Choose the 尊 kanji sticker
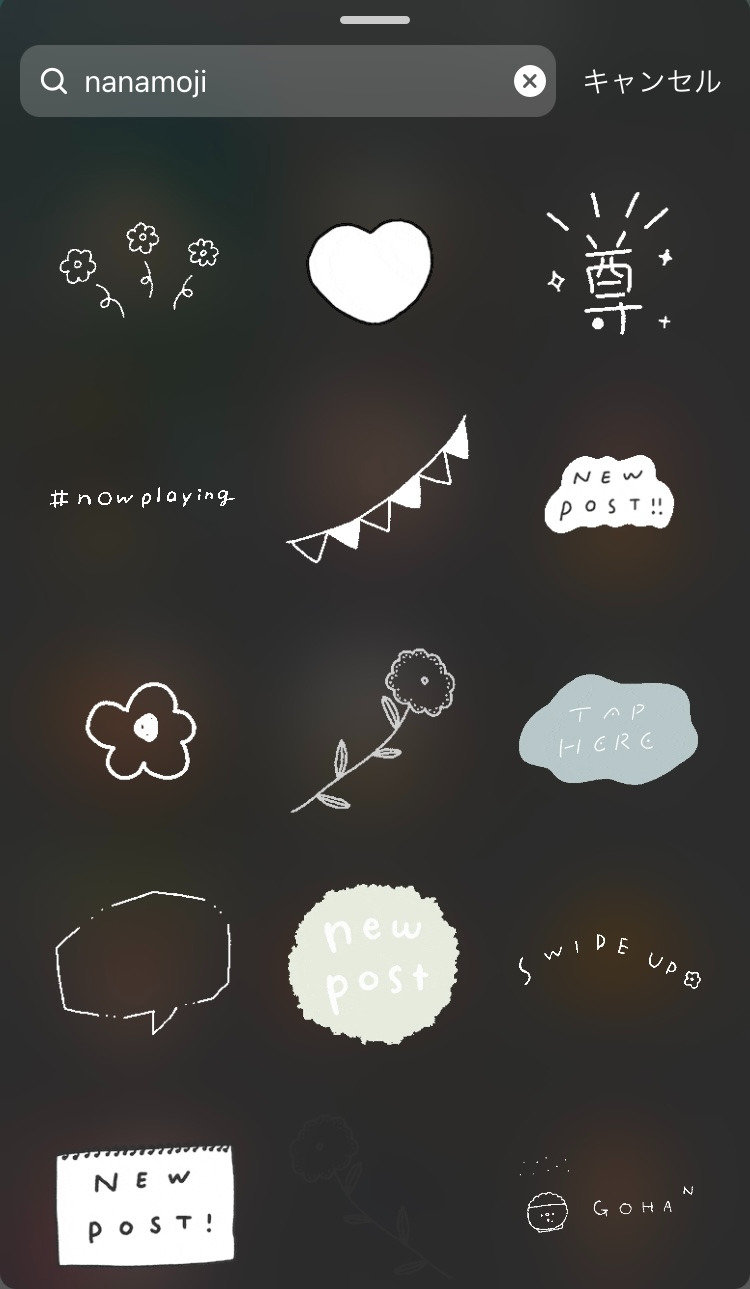Image resolution: width=750 pixels, height=1289 pixels. click(608, 265)
